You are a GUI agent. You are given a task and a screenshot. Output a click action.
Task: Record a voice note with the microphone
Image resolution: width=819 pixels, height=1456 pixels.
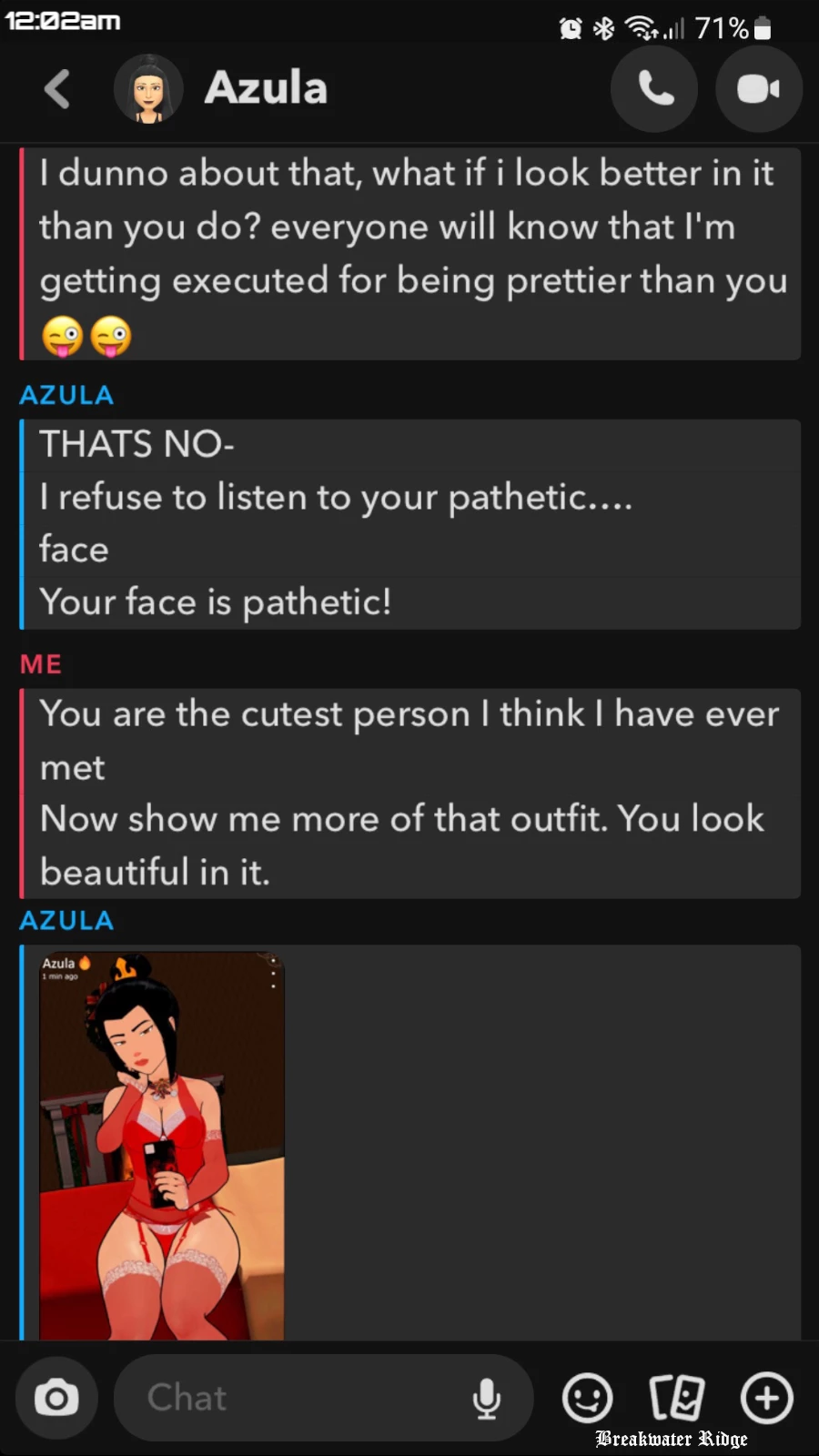tap(487, 1398)
